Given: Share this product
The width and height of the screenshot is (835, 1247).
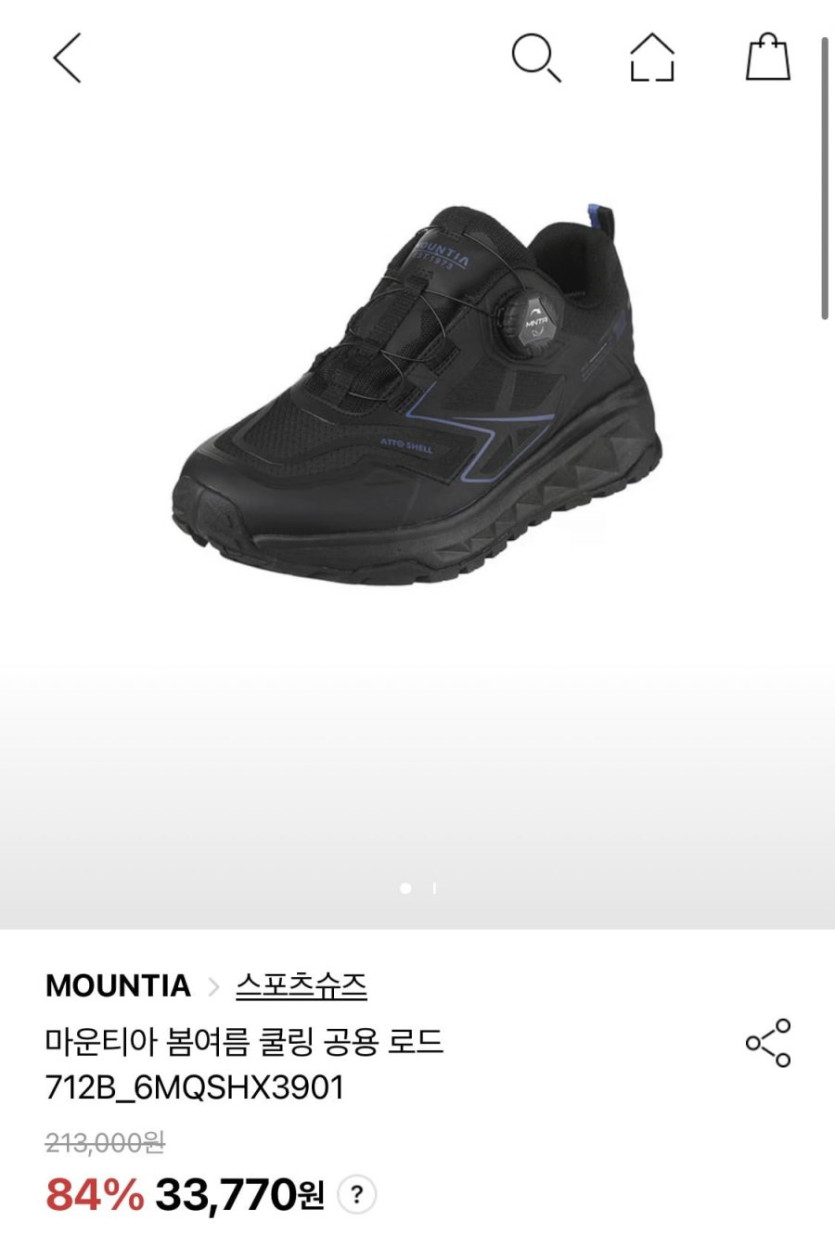Looking at the screenshot, I should 768,1043.
